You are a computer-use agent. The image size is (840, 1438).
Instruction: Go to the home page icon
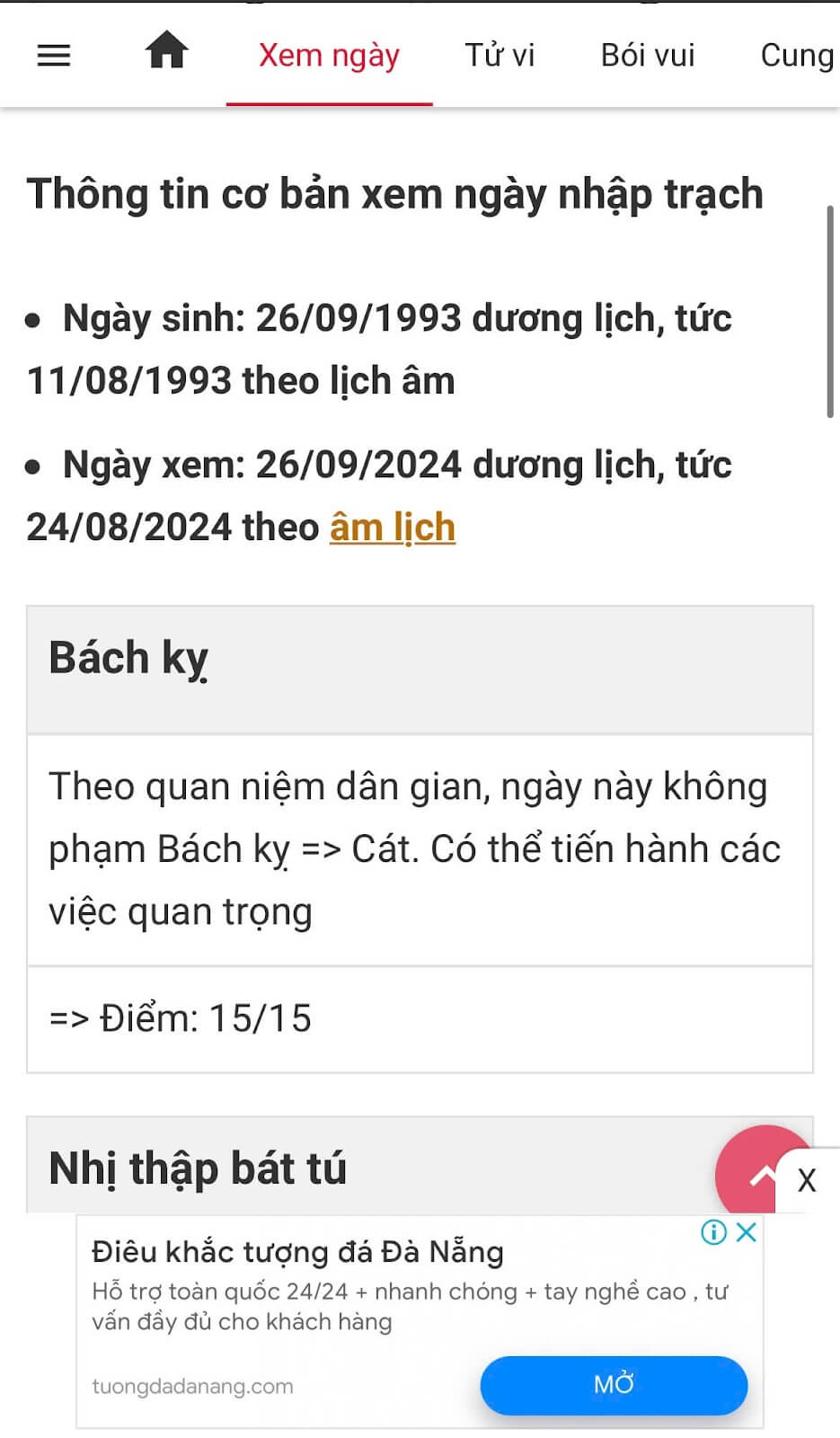(x=166, y=51)
